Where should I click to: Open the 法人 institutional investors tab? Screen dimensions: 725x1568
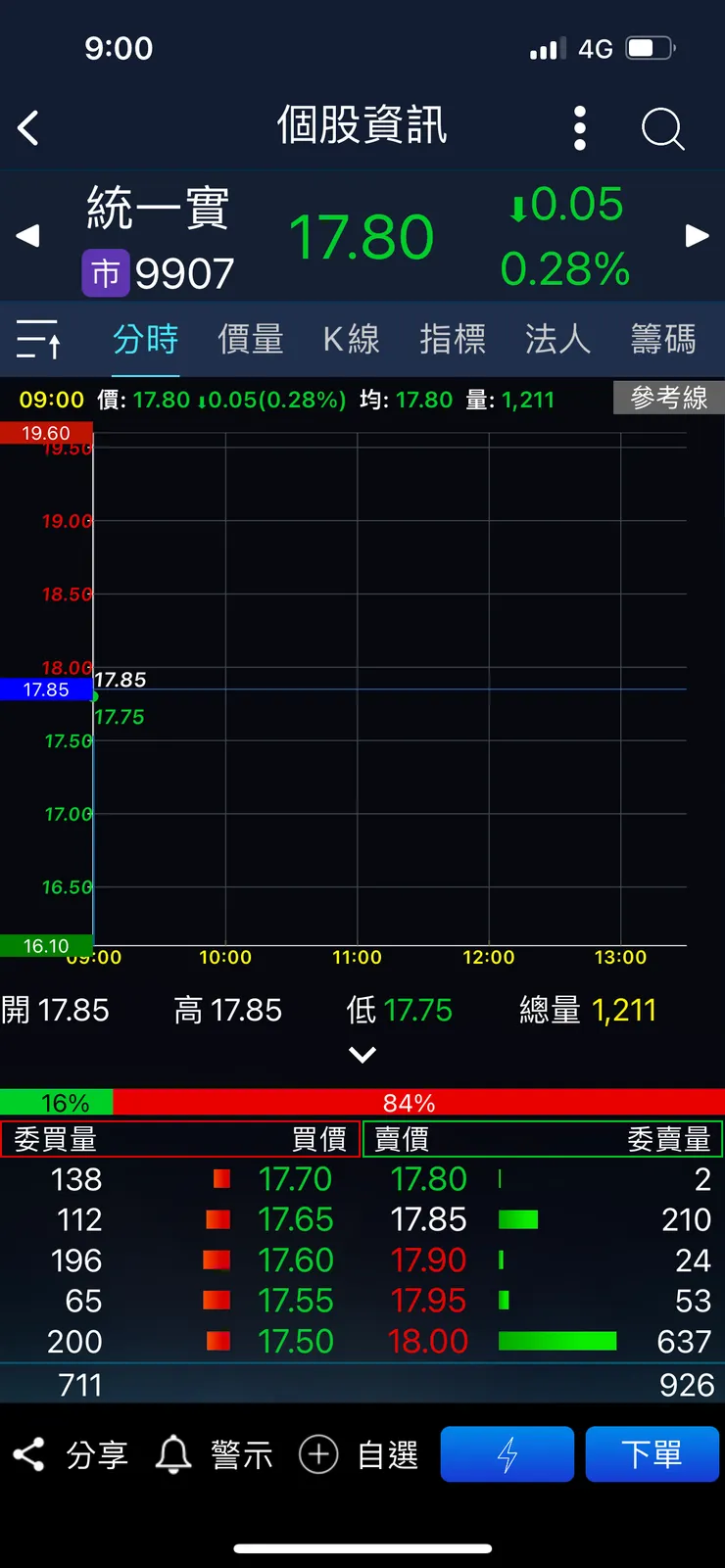point(556,338)
